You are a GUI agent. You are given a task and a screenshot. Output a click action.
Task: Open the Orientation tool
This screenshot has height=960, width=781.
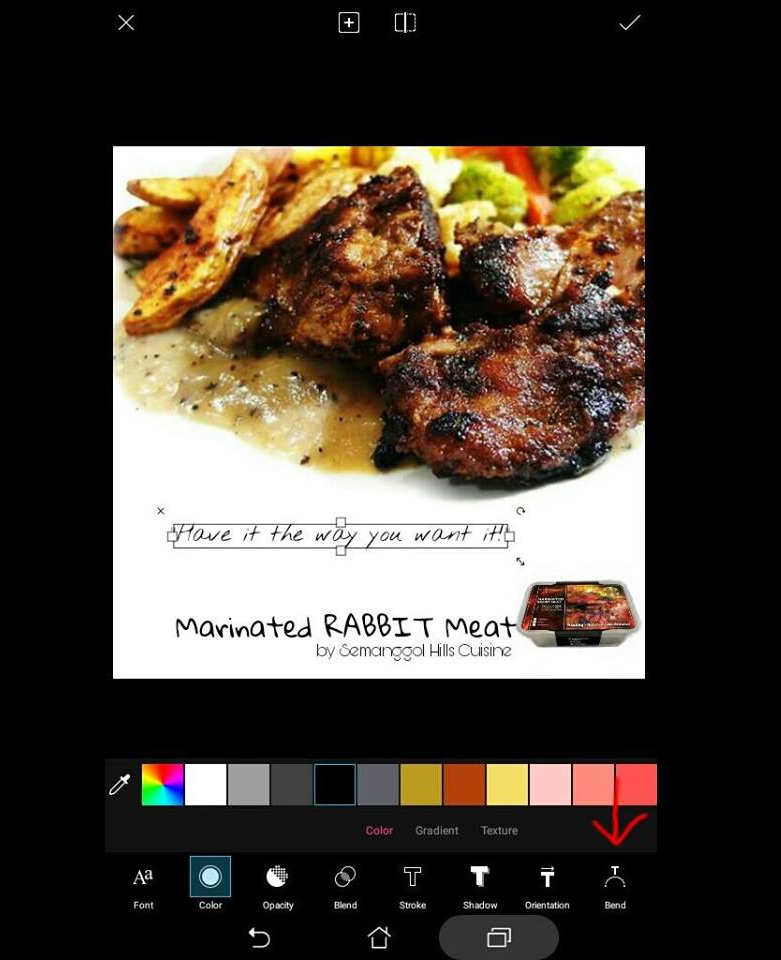(547, 884)
